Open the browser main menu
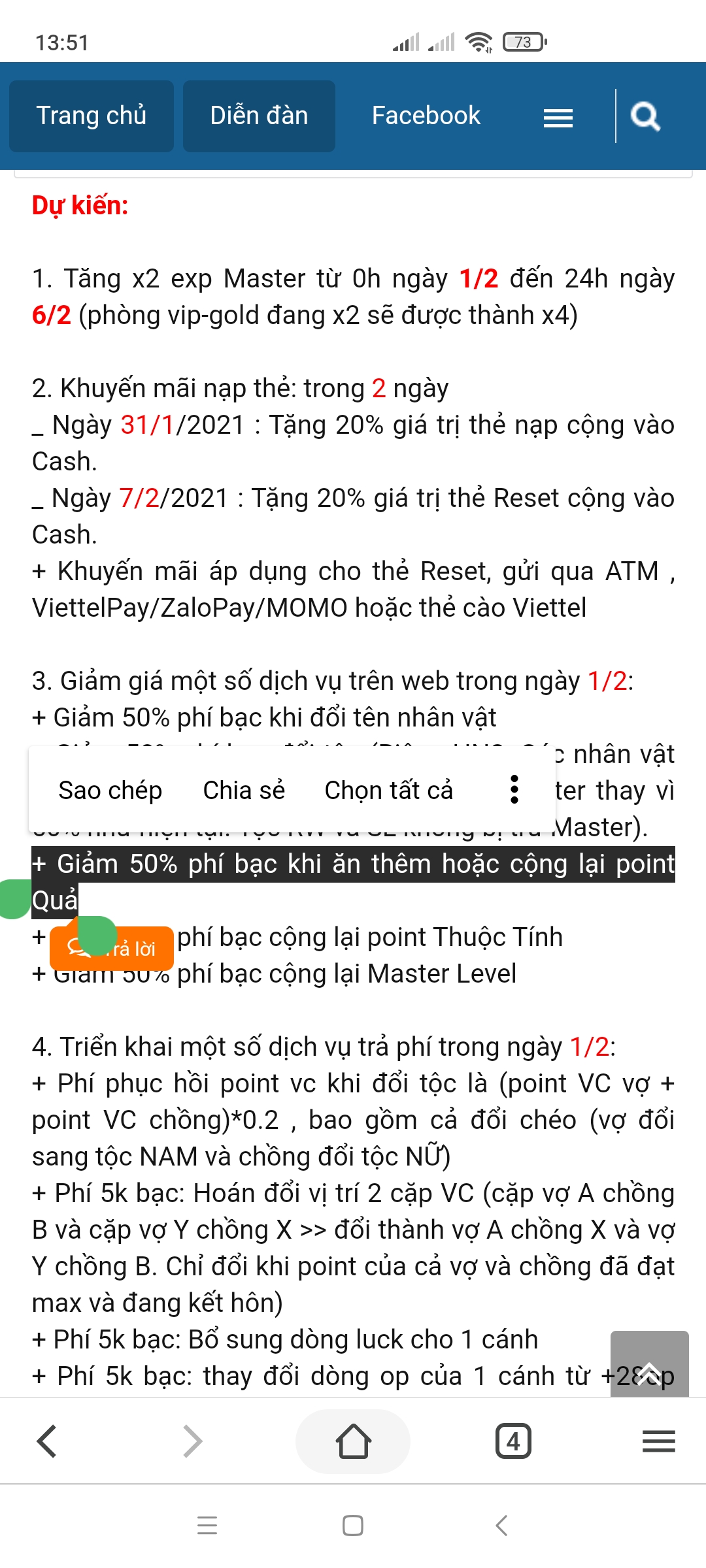 pos(658,1441)
